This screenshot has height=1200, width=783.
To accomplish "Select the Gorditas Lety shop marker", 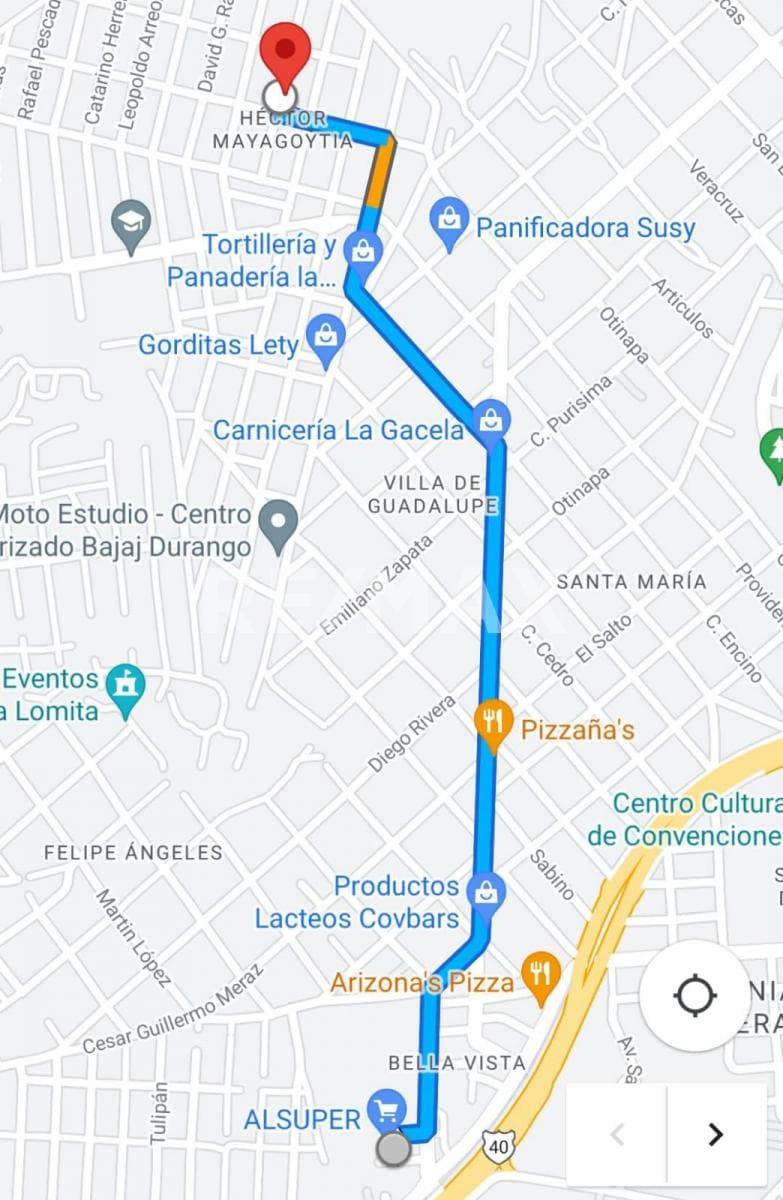I will [326, 339].
